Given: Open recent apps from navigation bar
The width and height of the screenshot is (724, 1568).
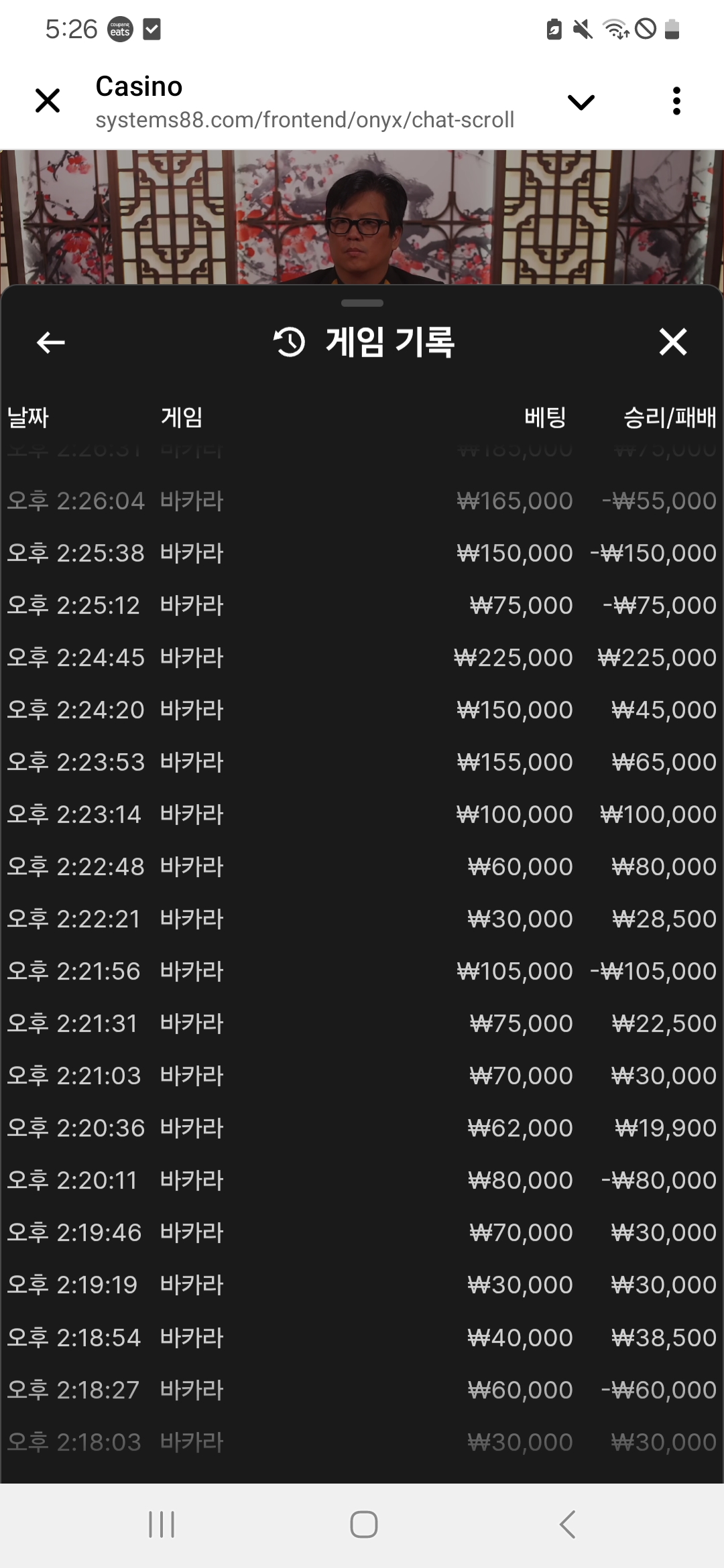Looking at the screenshot, I should click(162, 1524).
